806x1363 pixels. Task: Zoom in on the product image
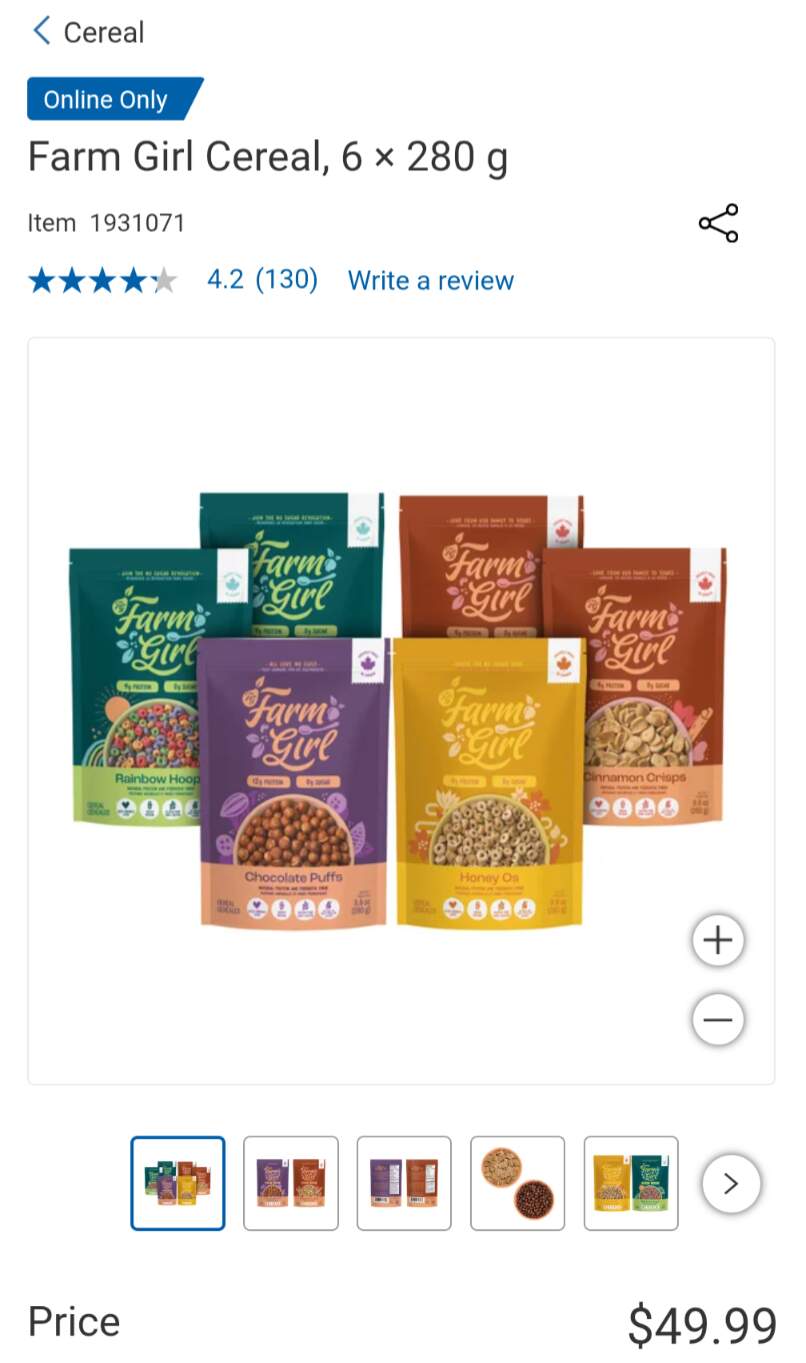click(718, 940)
